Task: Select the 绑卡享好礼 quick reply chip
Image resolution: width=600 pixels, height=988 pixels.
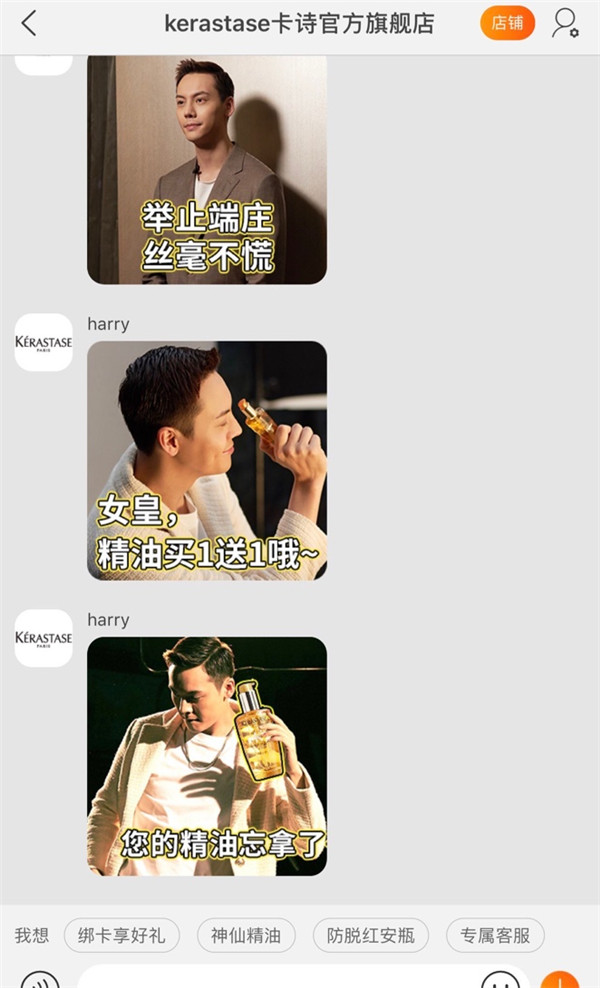Action: point(122,936)
